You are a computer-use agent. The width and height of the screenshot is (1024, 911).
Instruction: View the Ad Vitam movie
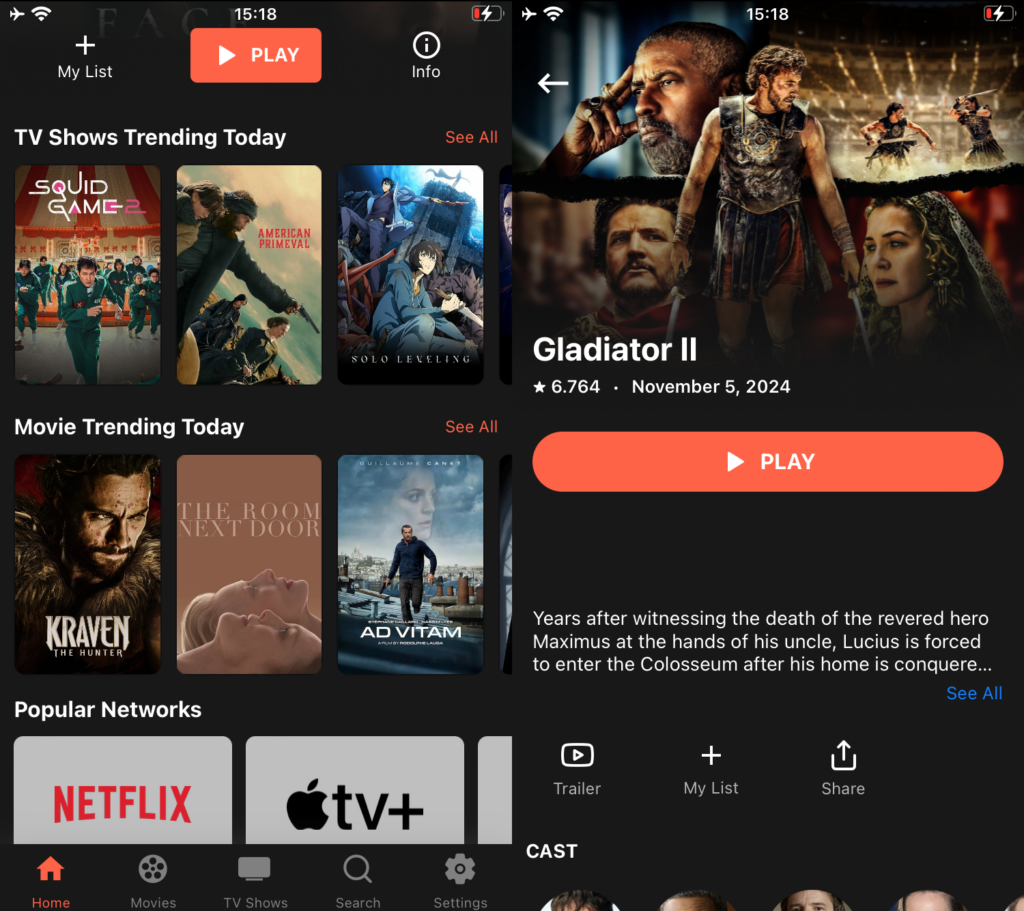tap(410, 564)
